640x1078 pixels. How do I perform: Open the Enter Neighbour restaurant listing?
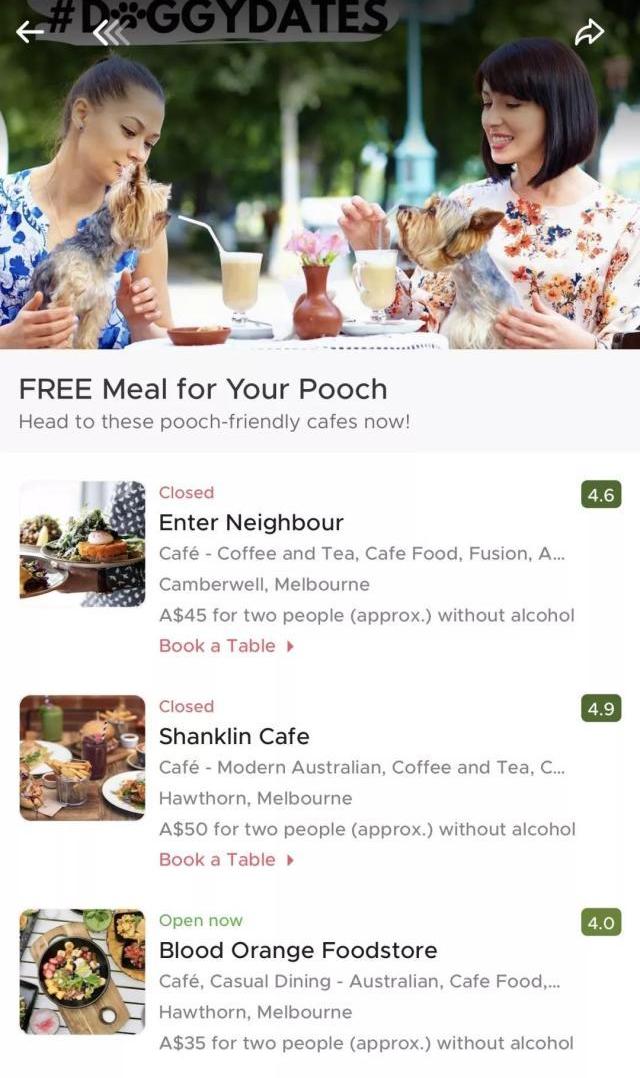tap(251, 523)
